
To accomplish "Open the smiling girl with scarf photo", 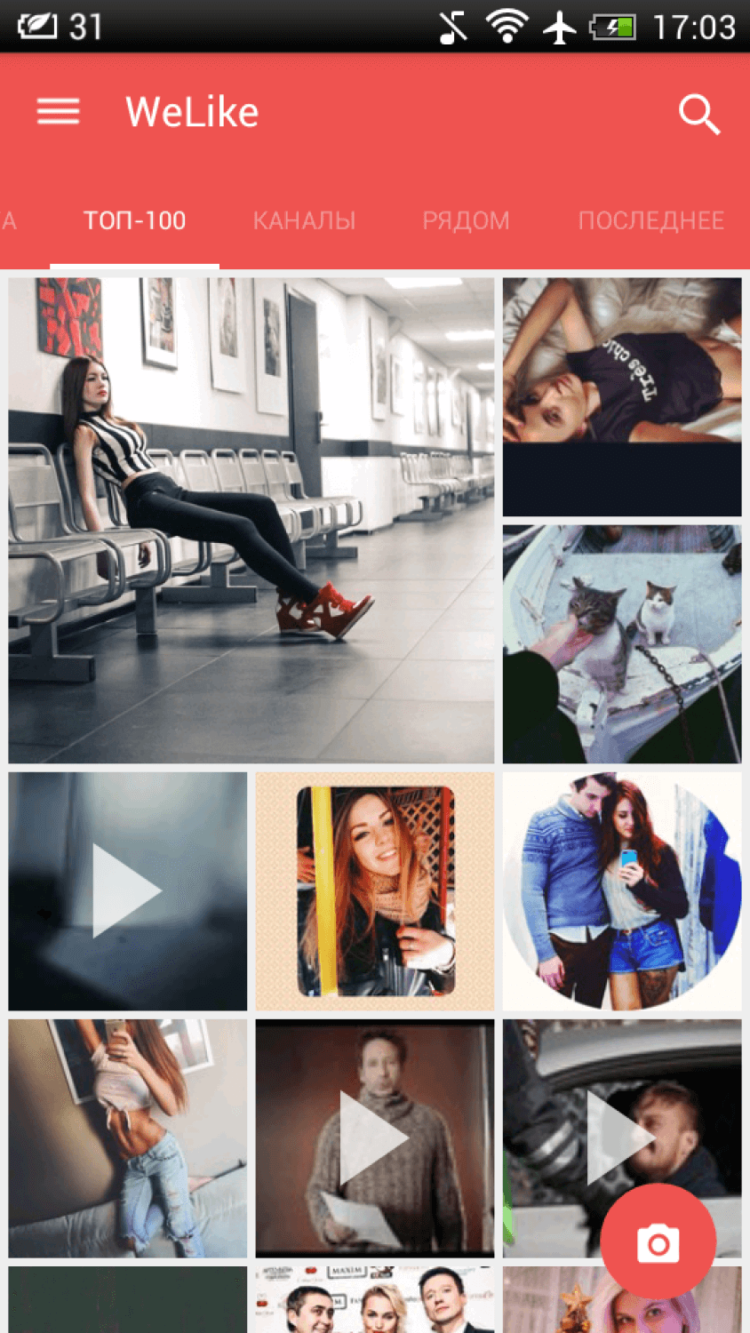I will [x=375, y=891].
